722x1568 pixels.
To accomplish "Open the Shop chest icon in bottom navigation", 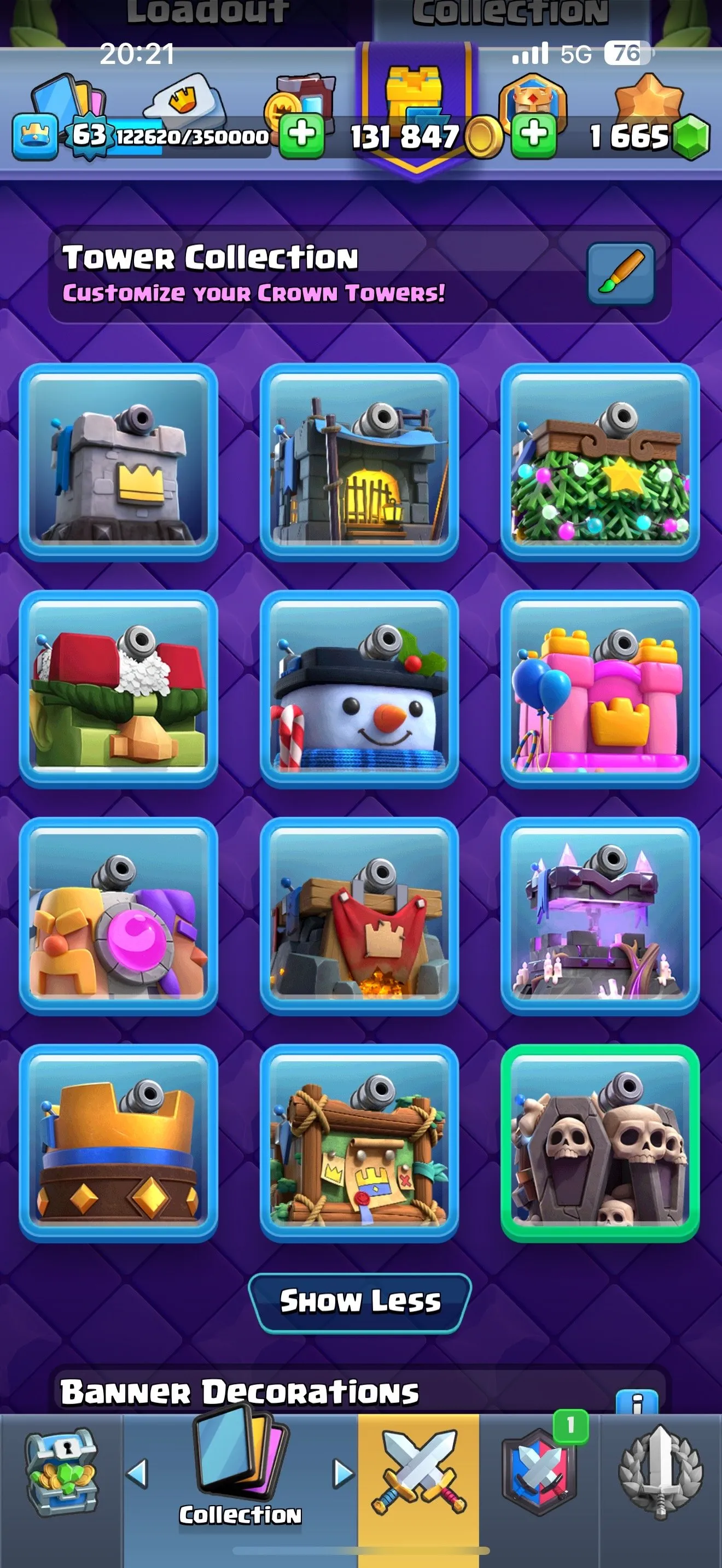I will point(60,1473).
